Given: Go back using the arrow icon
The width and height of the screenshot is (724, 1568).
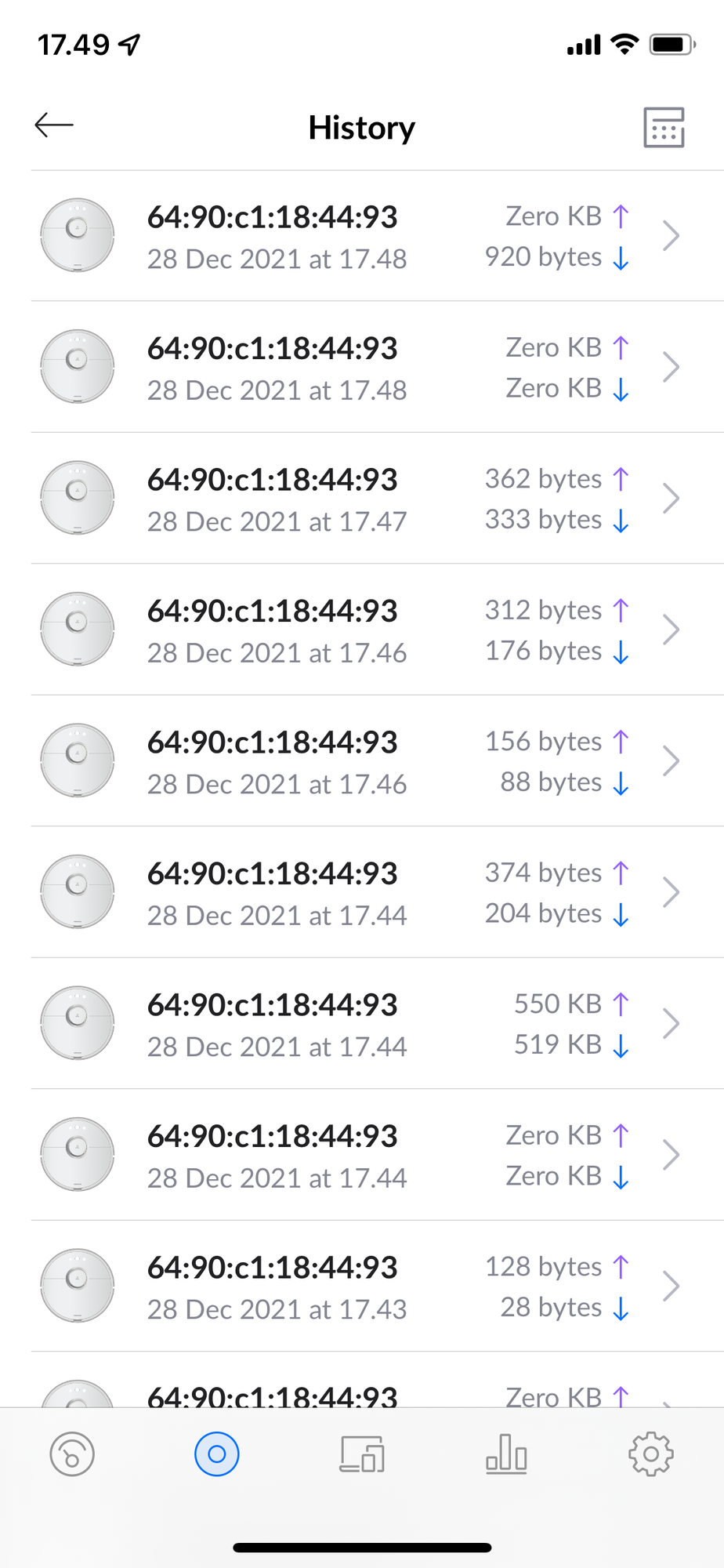Looking at the screenshot, I should 54,125.
